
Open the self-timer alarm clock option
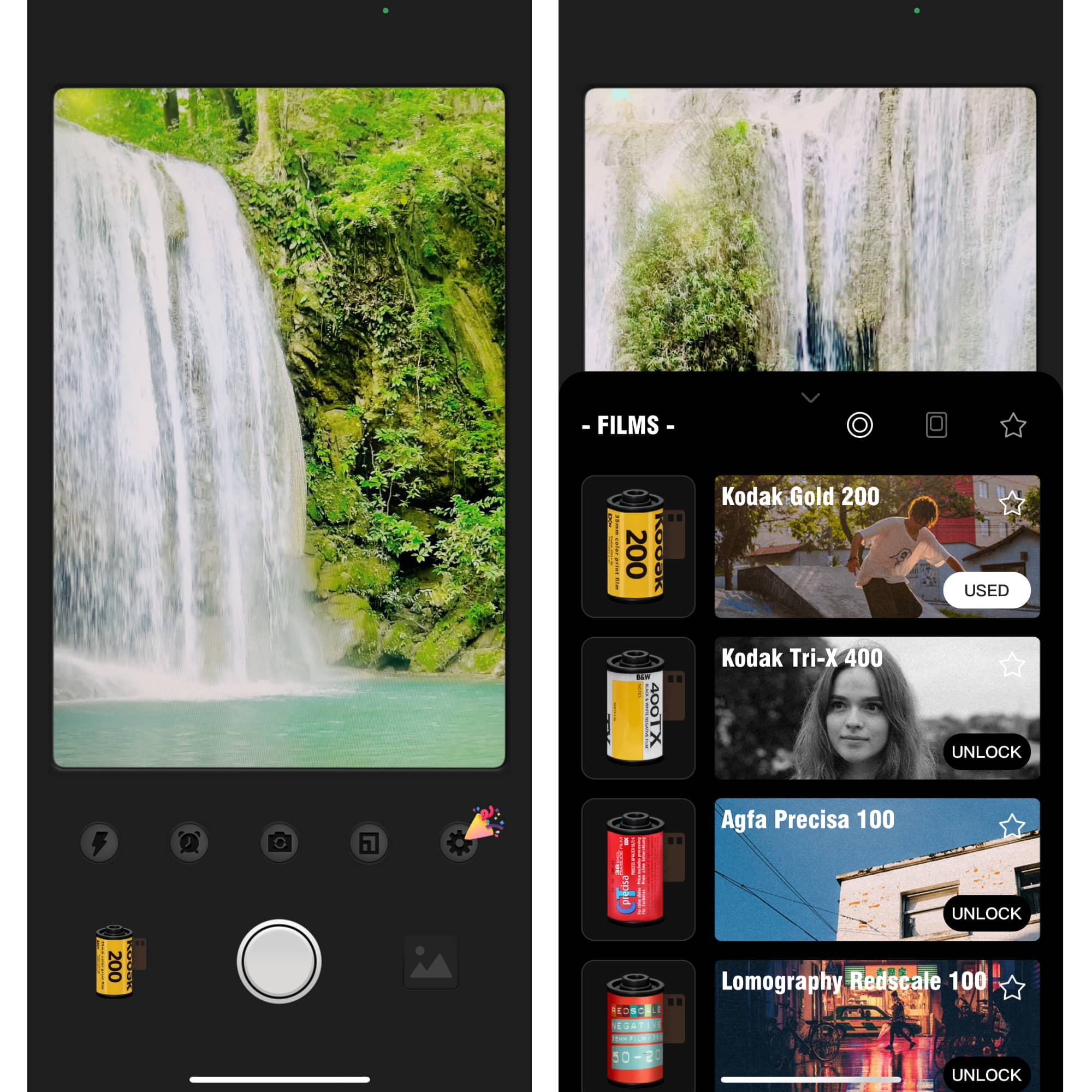click(189, 842)
